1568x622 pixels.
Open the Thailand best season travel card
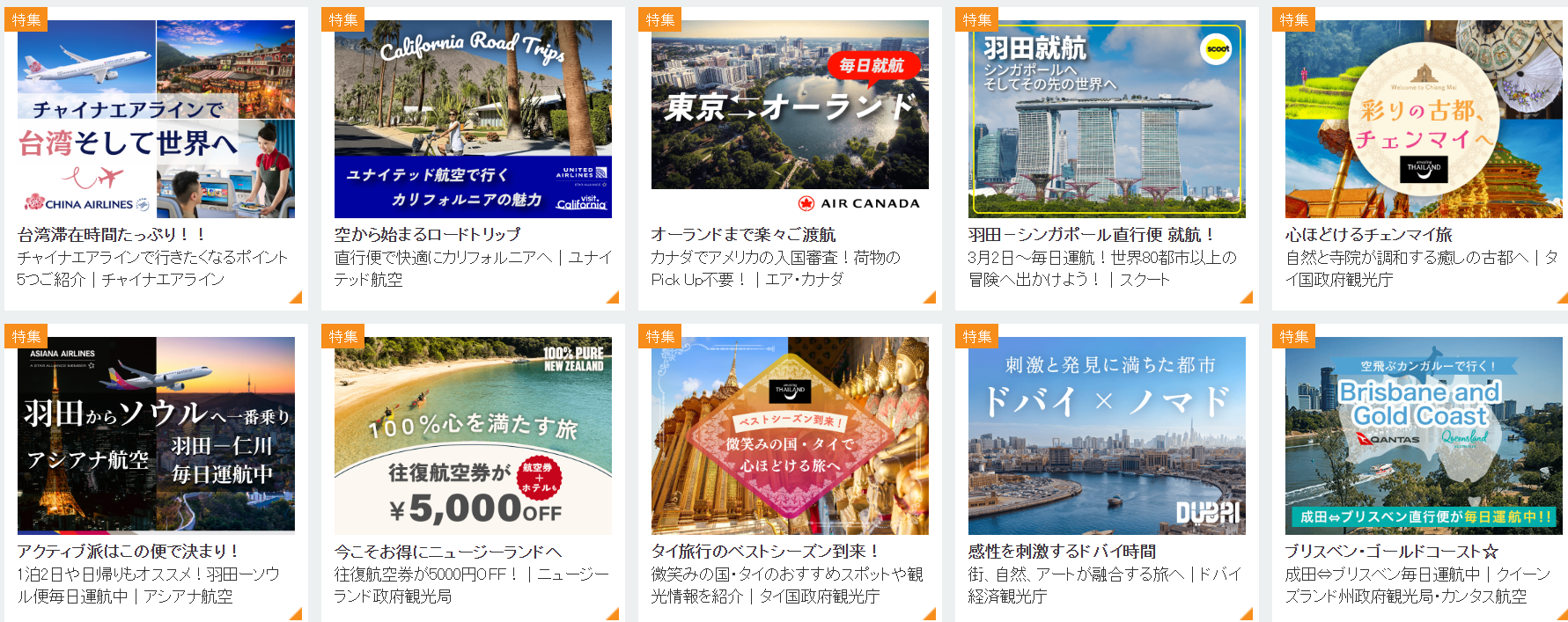point(790,436)
